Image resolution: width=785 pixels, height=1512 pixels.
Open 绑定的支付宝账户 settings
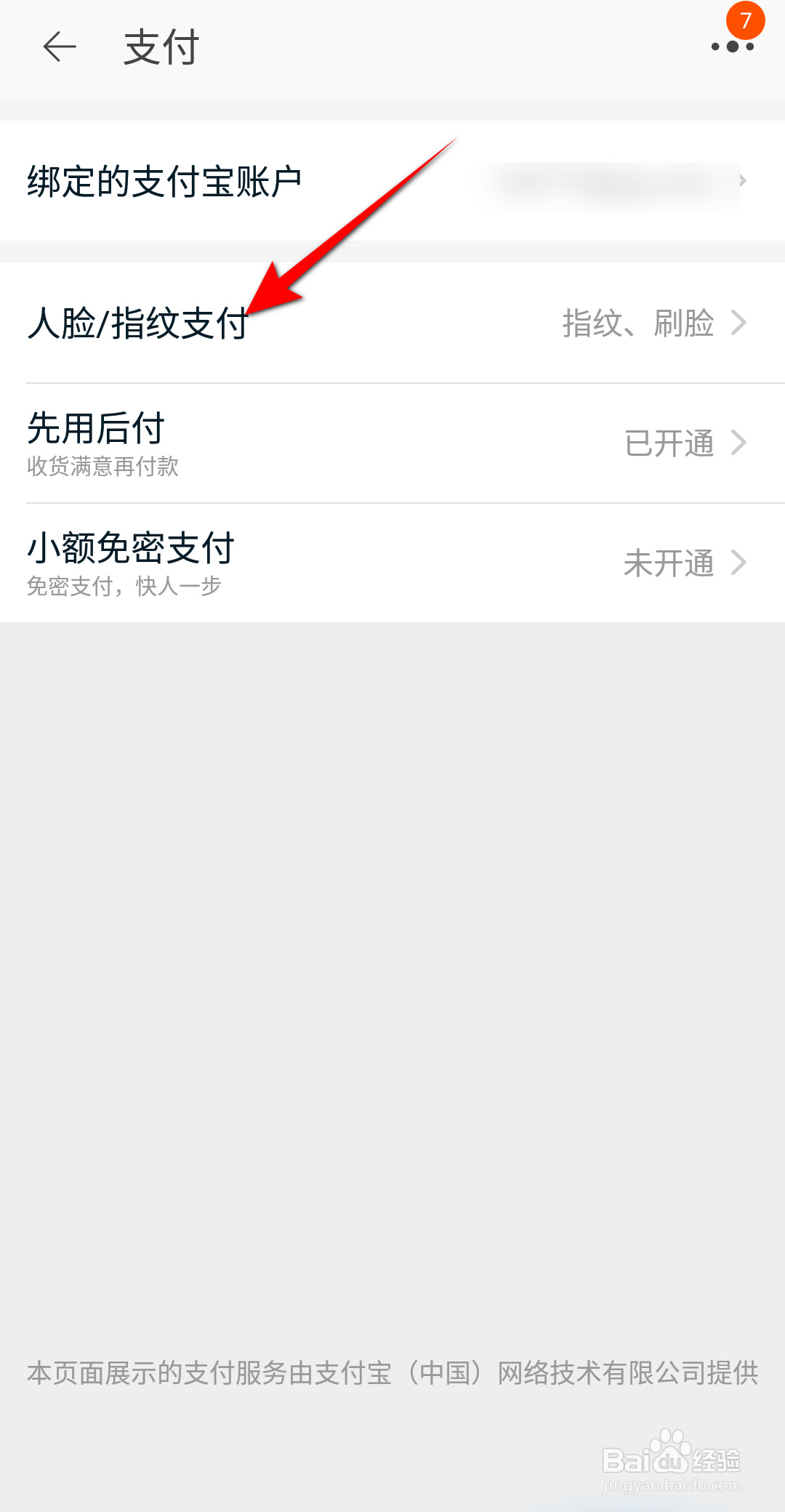tap(392, 181)
